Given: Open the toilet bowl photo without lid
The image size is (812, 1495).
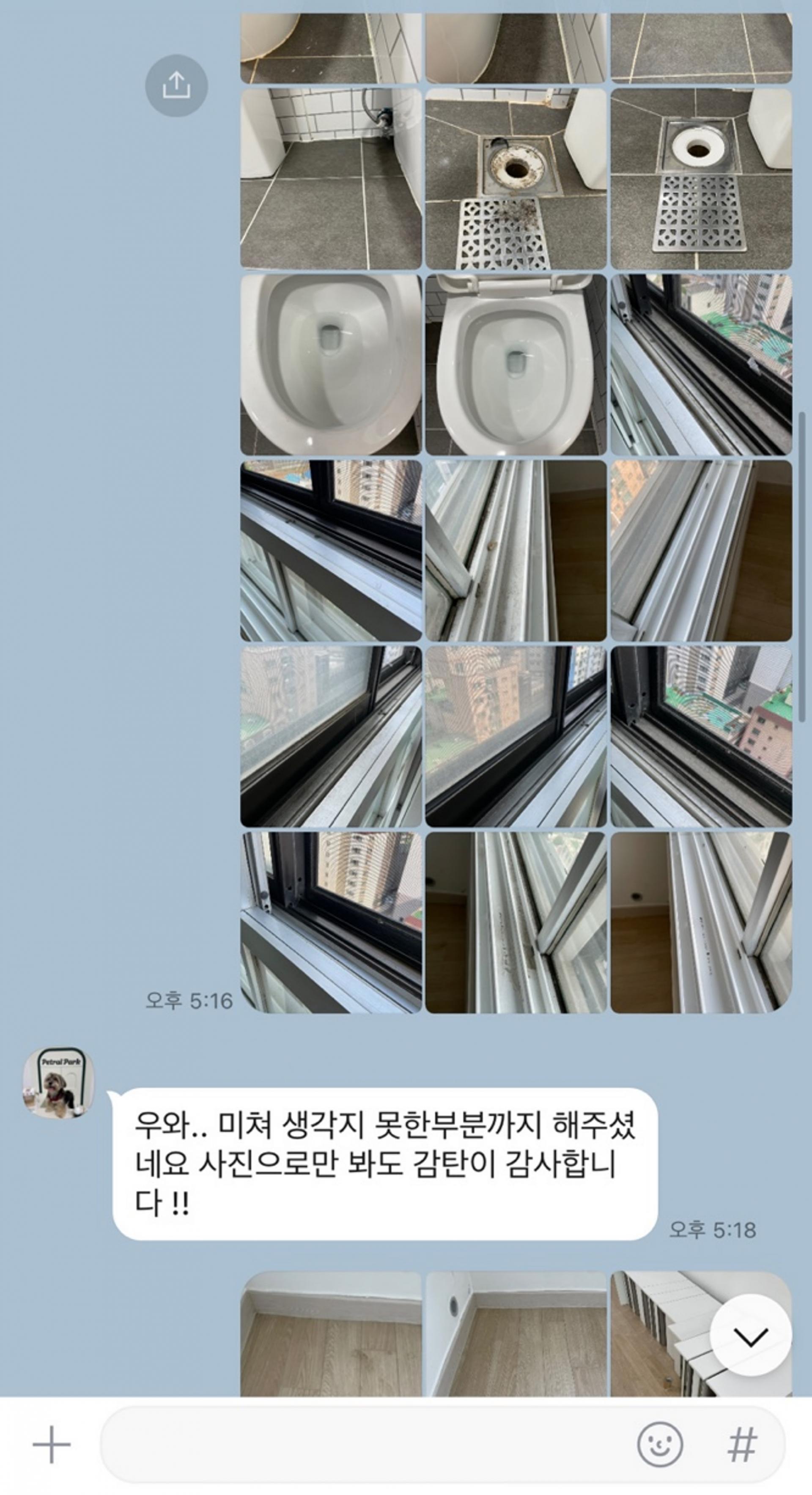Looking at the screenshot, I should 331,365.
